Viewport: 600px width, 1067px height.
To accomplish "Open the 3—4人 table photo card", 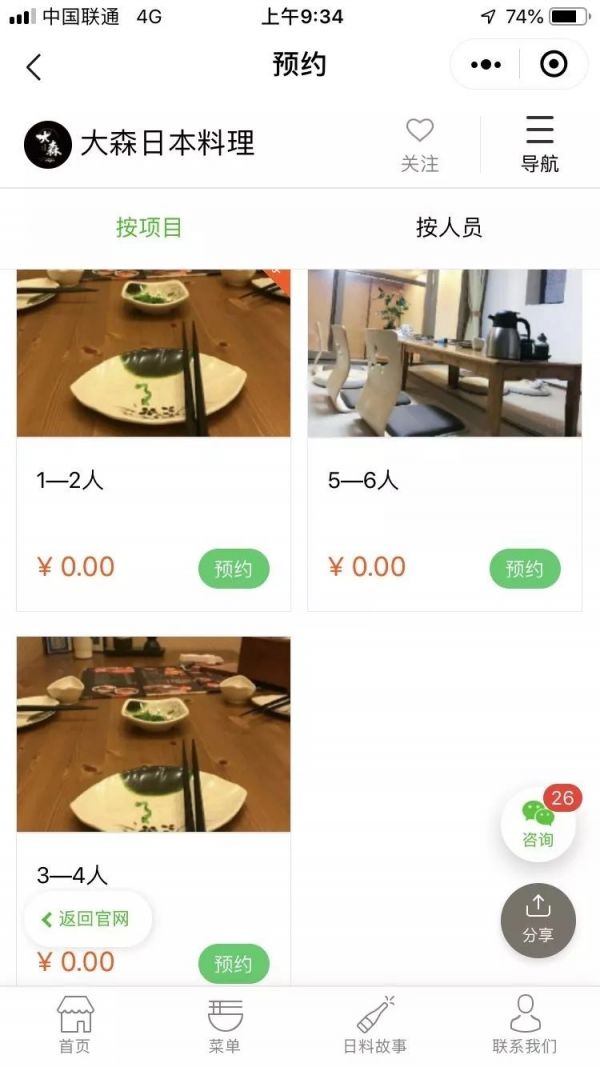I will tap(153, 734).
